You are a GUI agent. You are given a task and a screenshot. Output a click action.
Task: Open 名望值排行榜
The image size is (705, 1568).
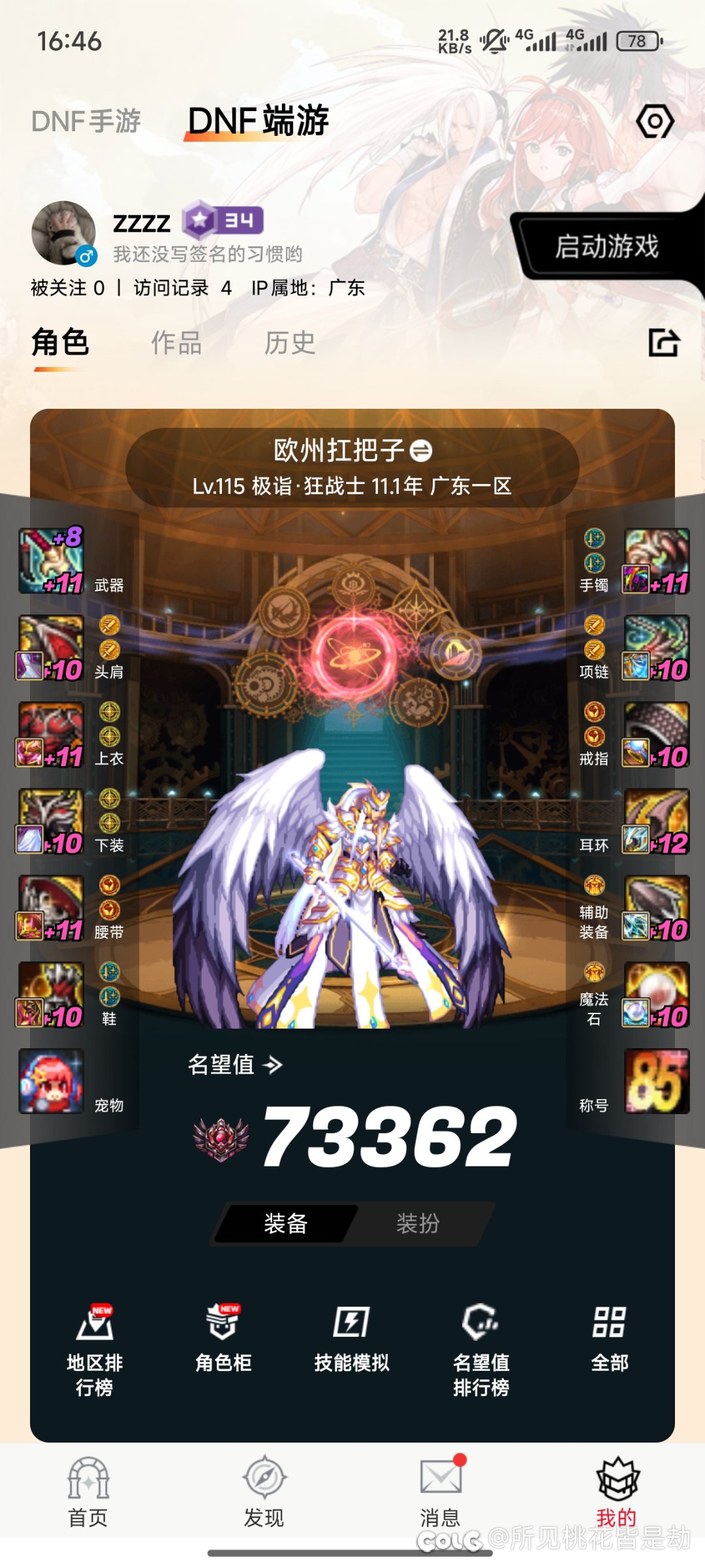point(481,1348)
